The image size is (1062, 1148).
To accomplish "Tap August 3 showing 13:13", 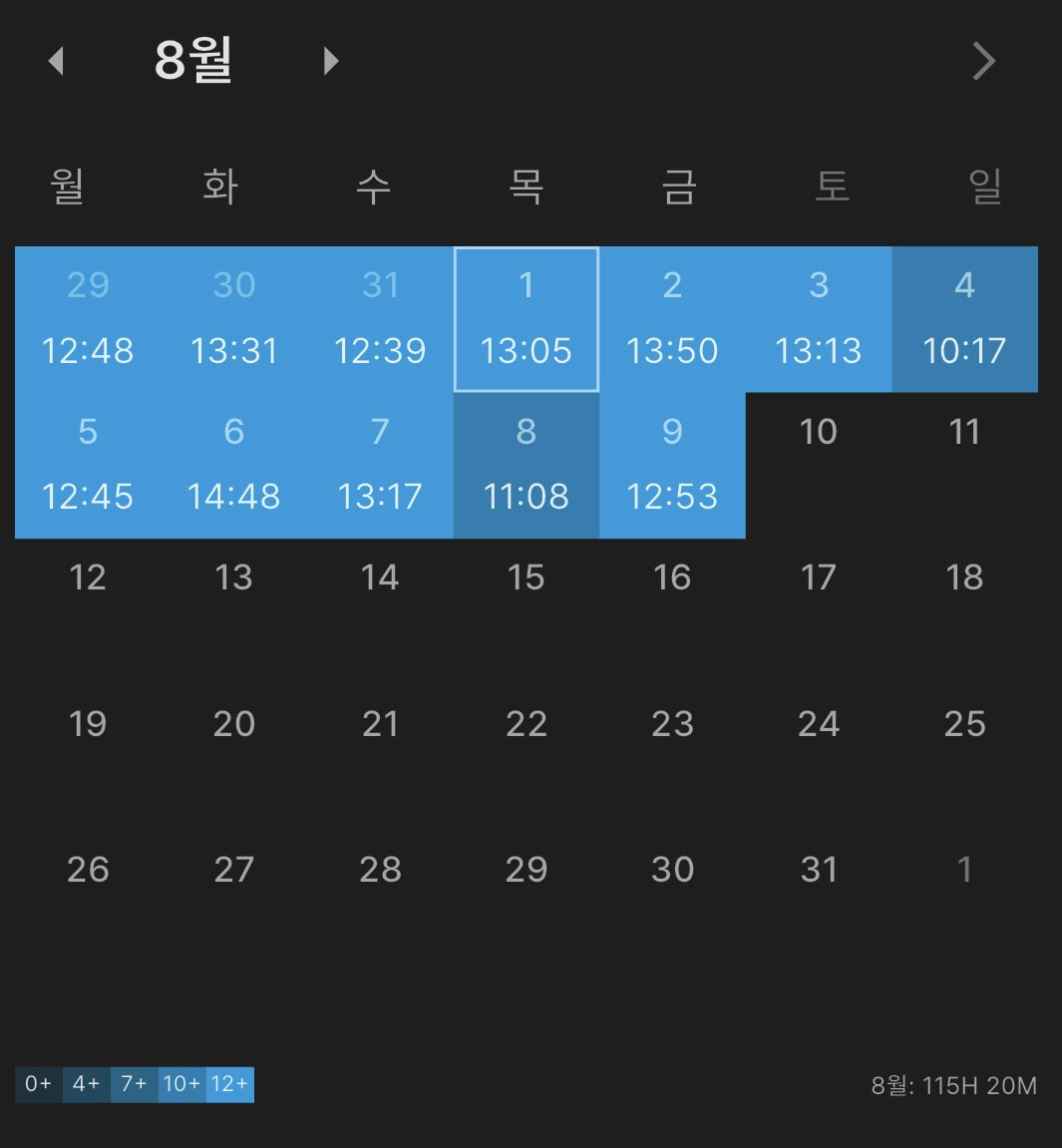I will [819, 319].
